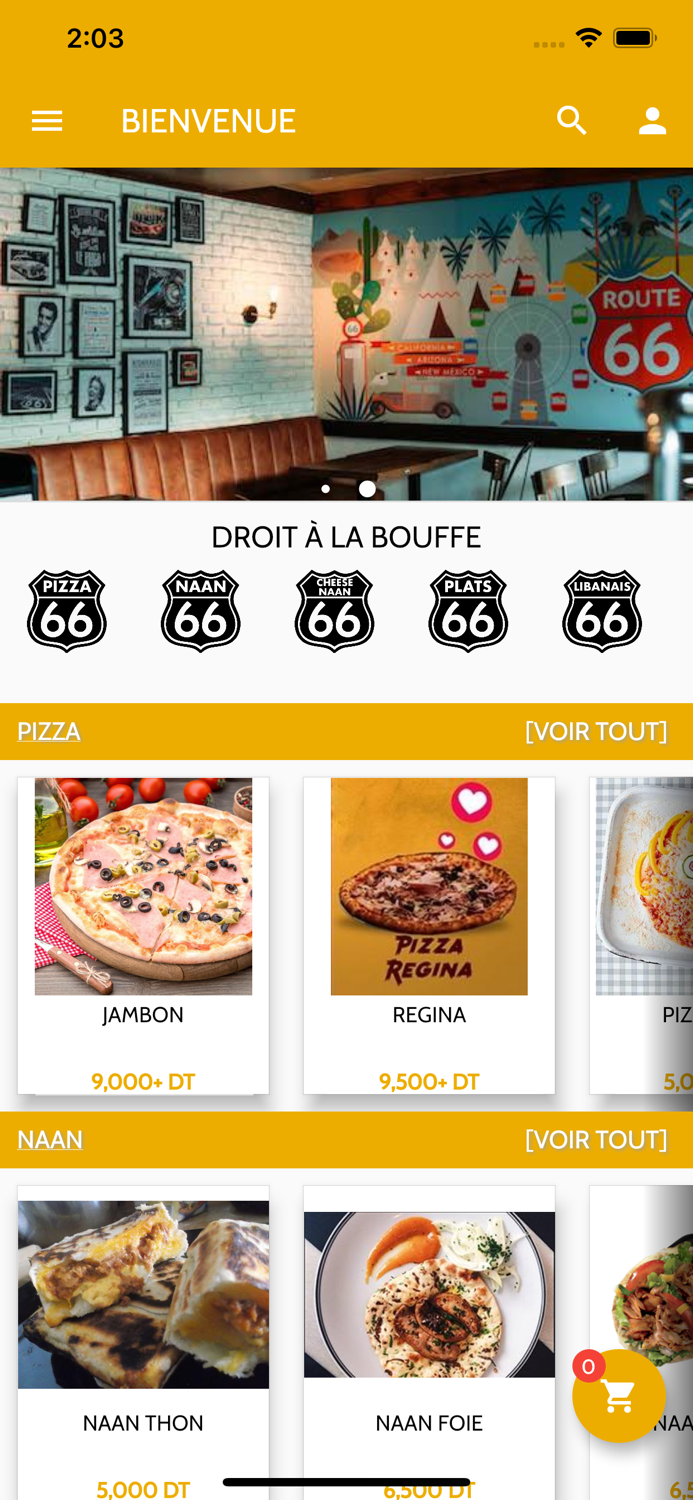Tap the underlined PIZZA section link

(49, 732)
